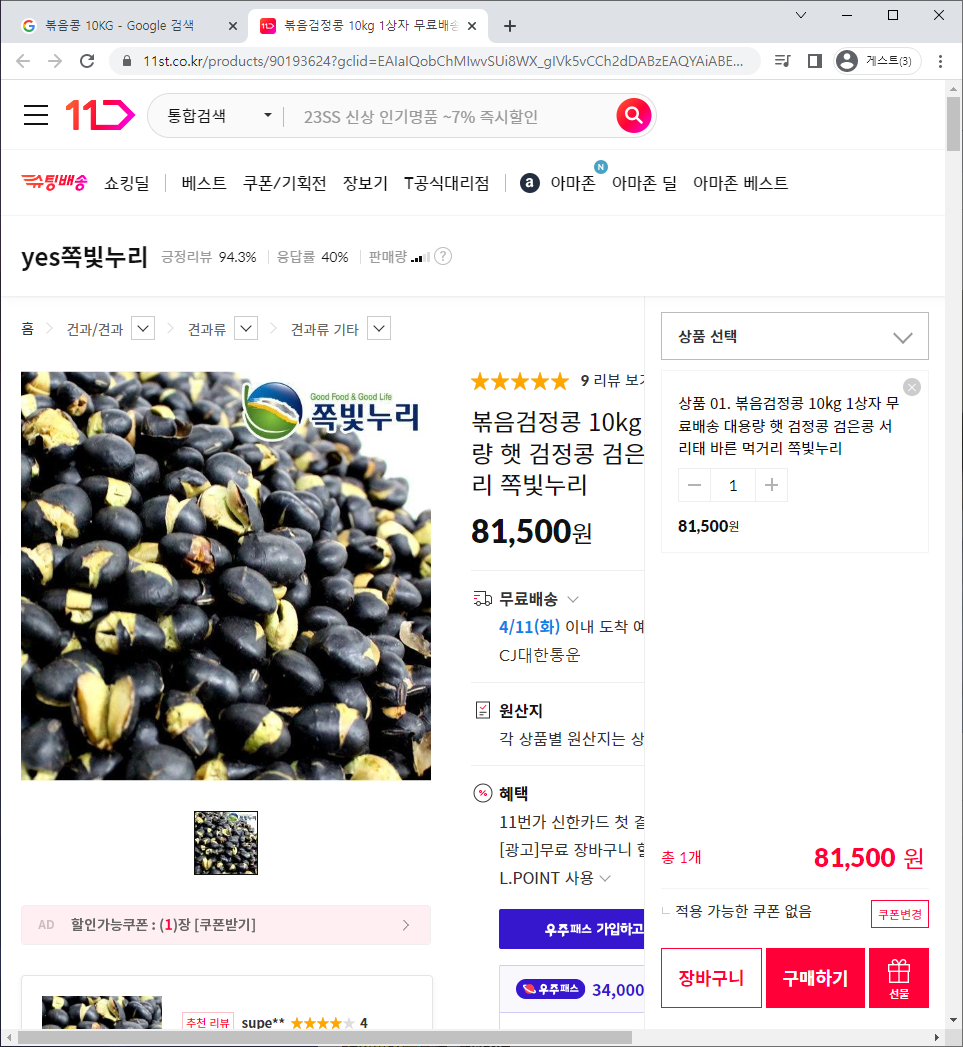Expand the 통합검색 search category dropdown
This screenshot has width=963, height=1047.
coord(218,116)
